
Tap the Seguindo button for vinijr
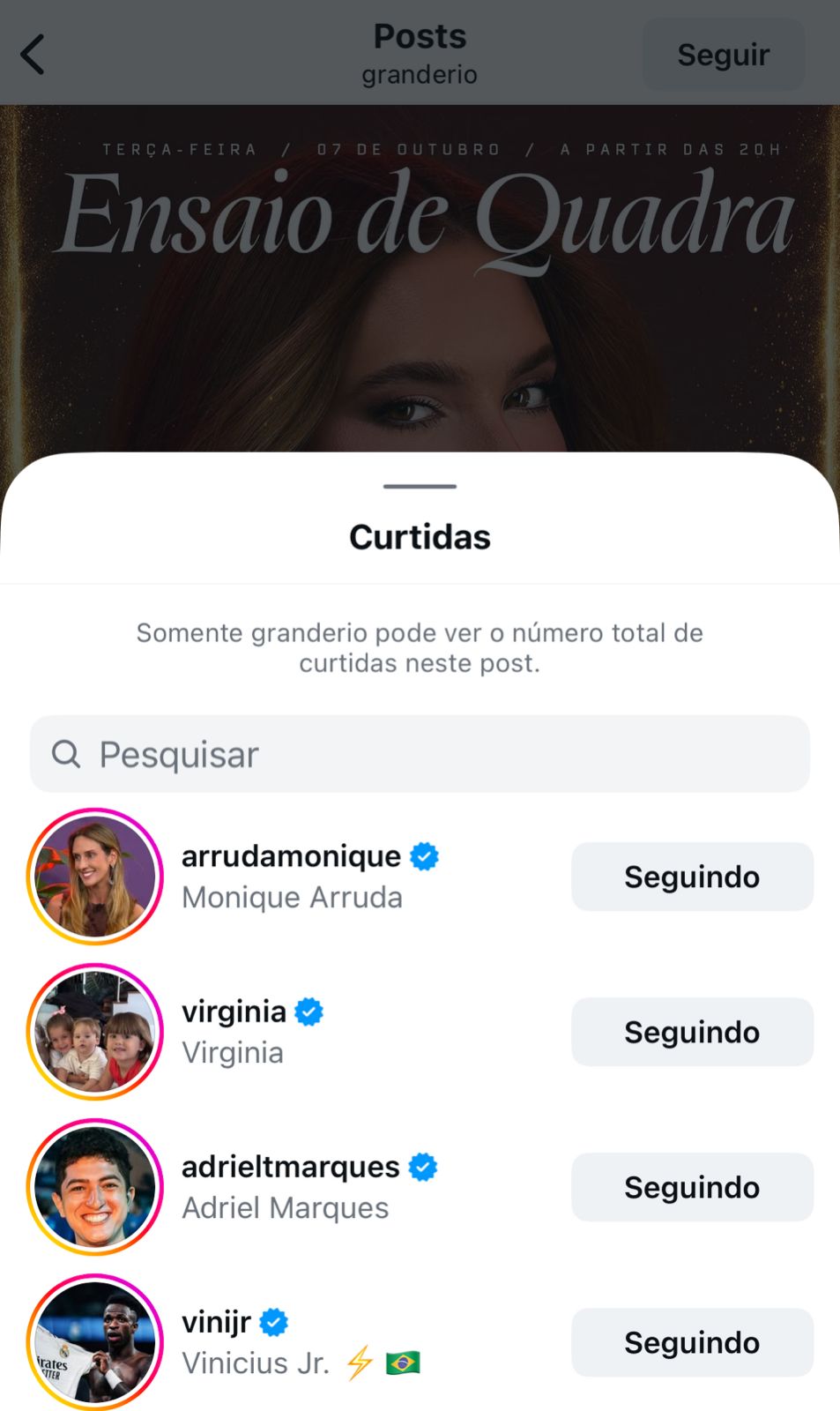692,1342
